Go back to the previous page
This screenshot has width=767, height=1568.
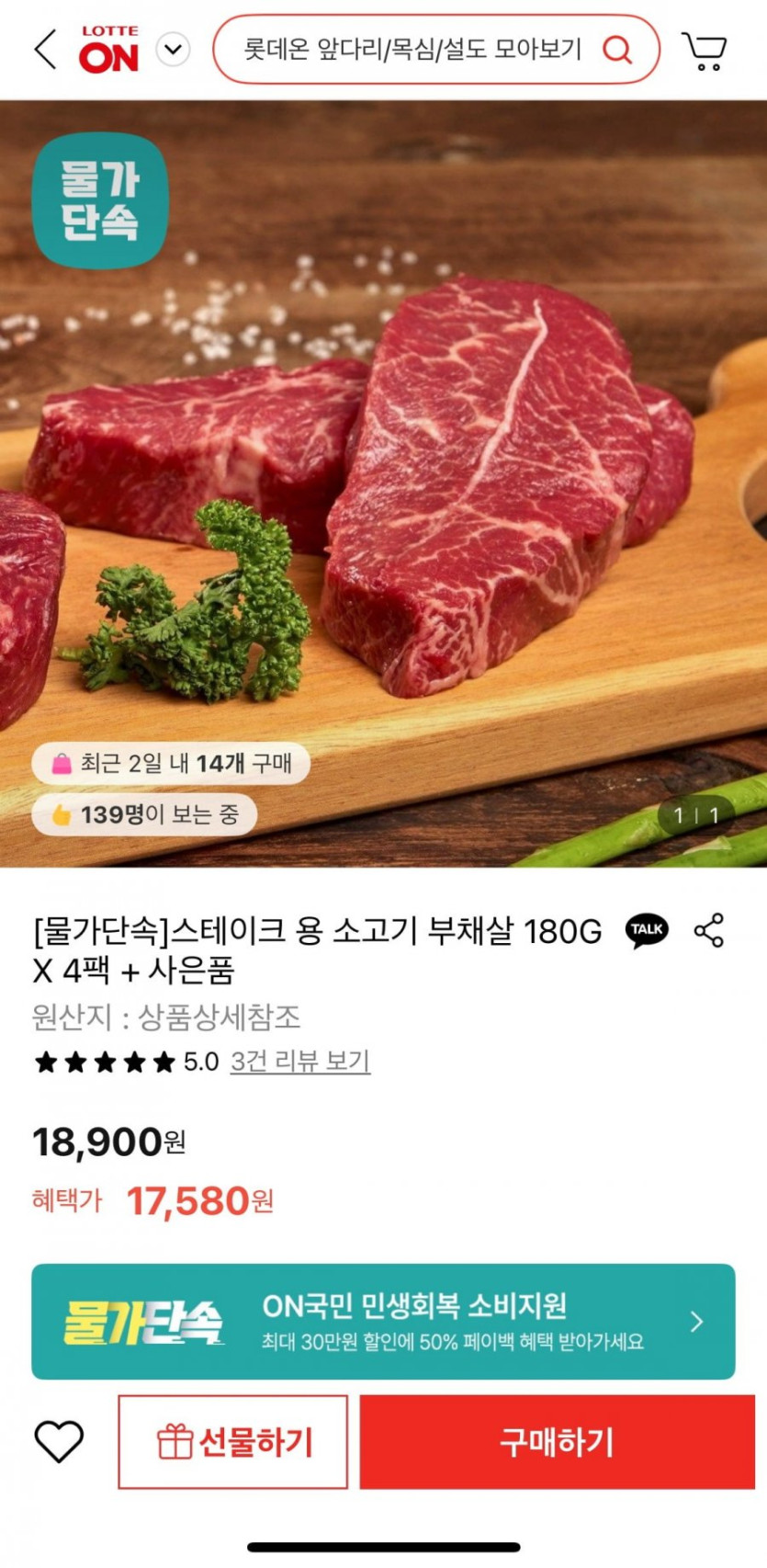(44, 49)
